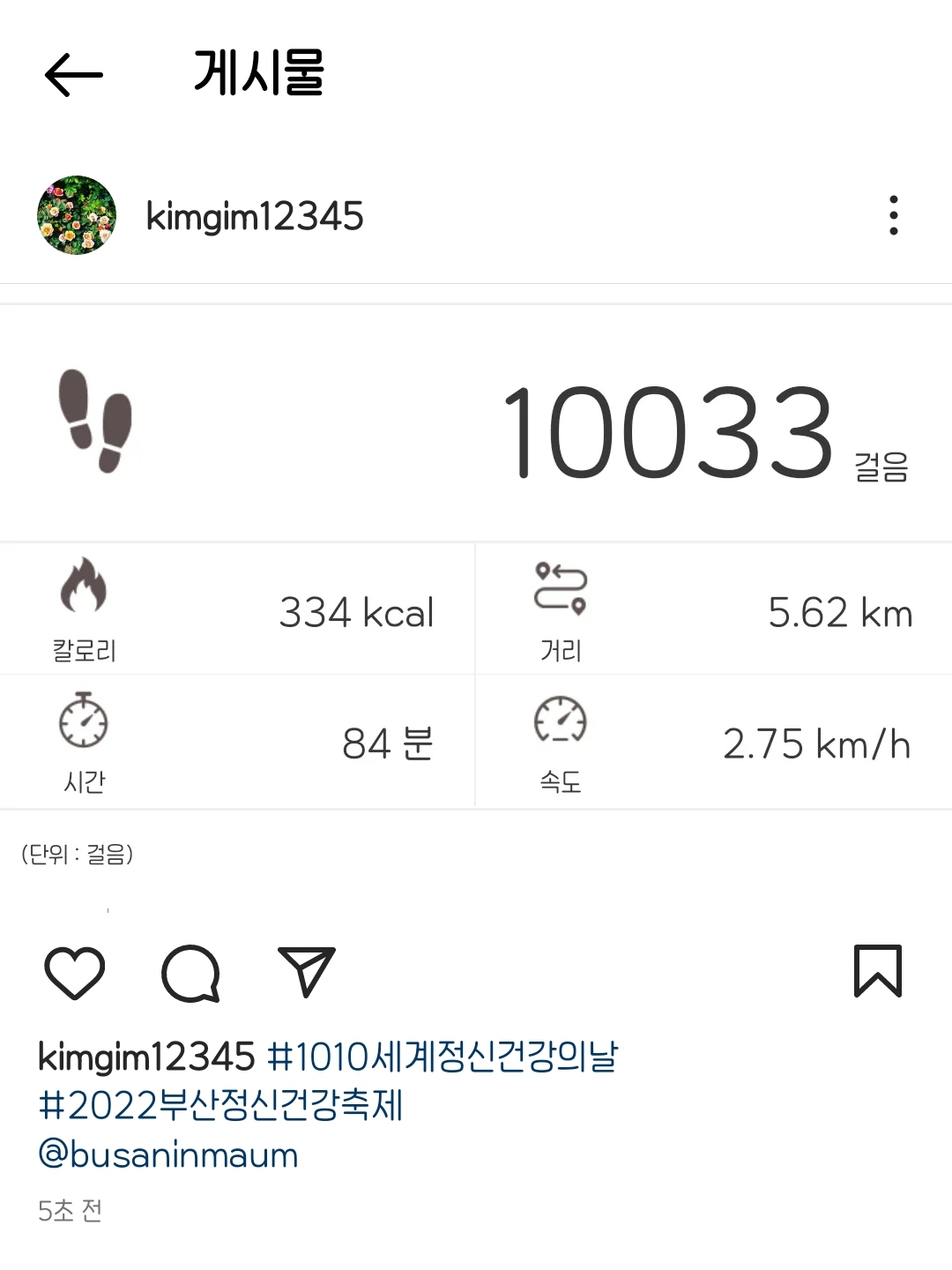Open kimgim12345's profile picture

(x=77, y=215)
